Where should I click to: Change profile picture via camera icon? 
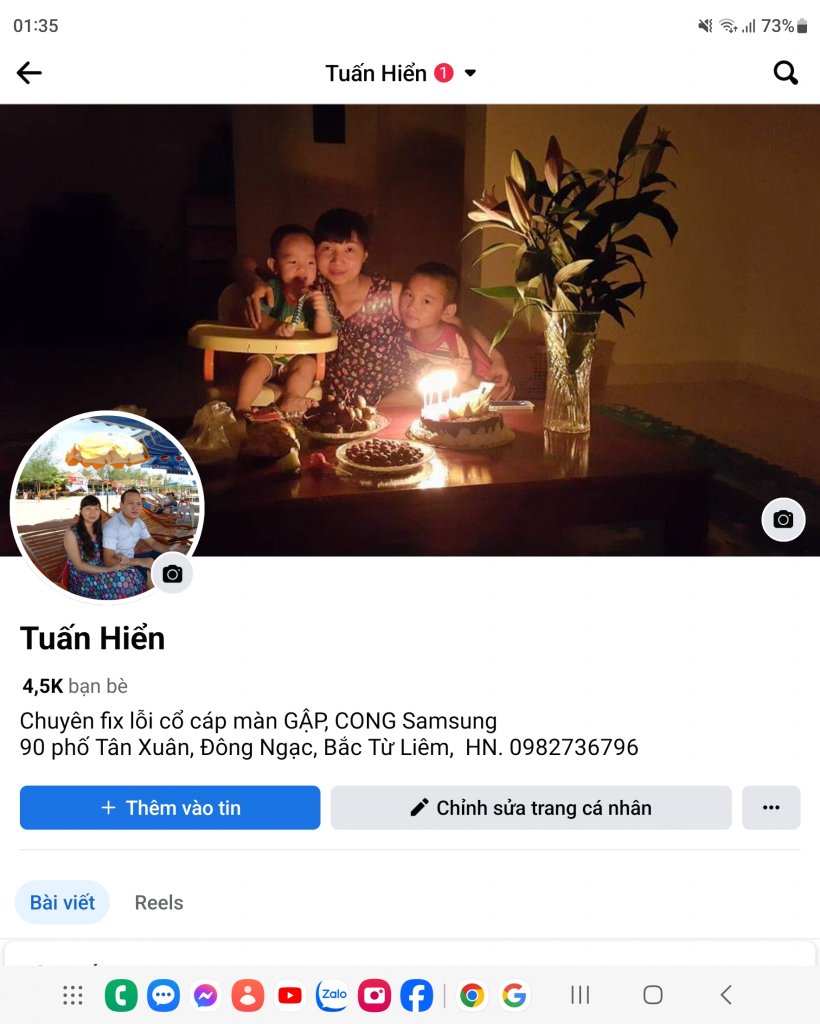pos(172,574)
